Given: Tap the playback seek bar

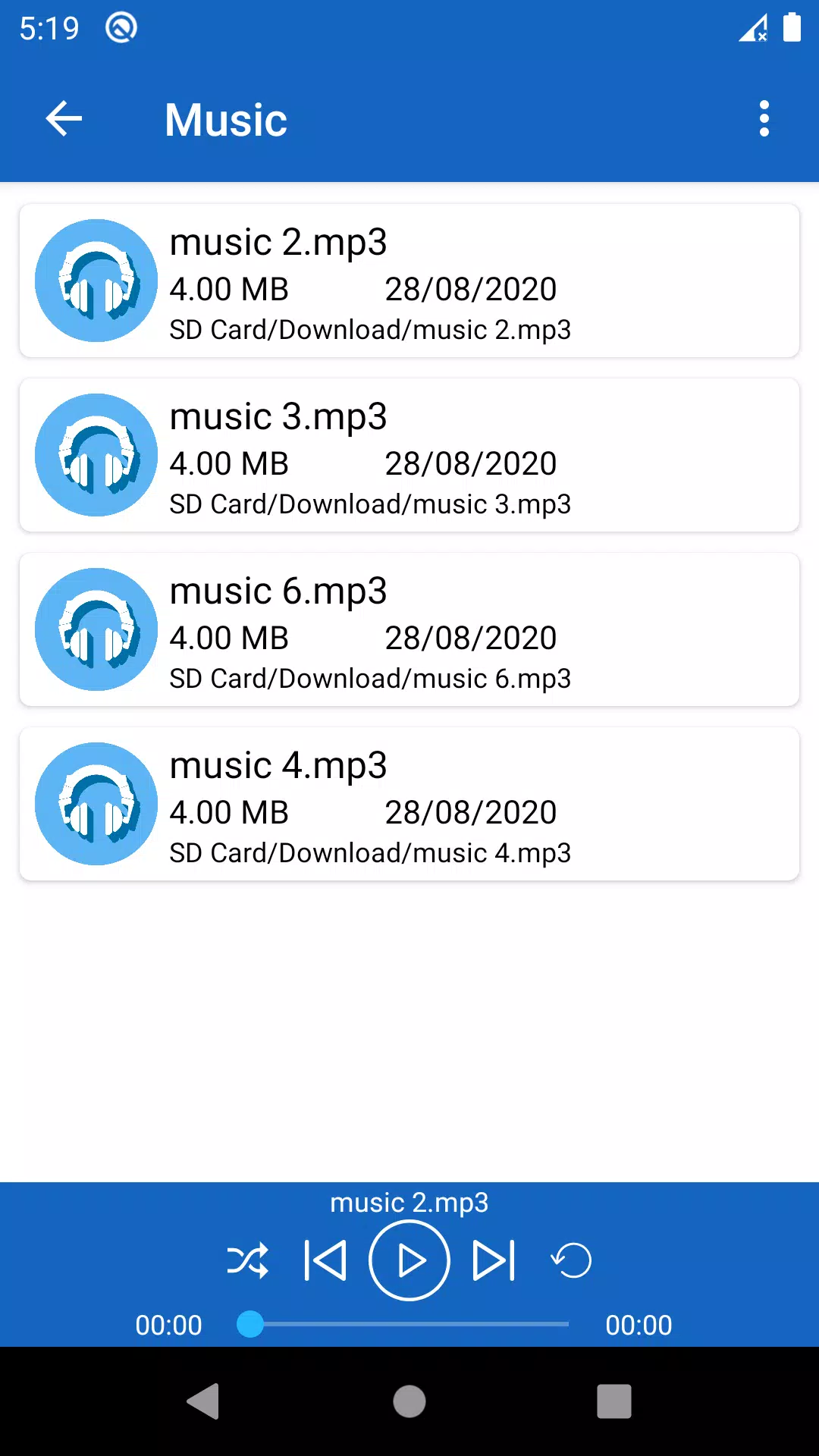Looking at the screenshot, I should 403,1324.
